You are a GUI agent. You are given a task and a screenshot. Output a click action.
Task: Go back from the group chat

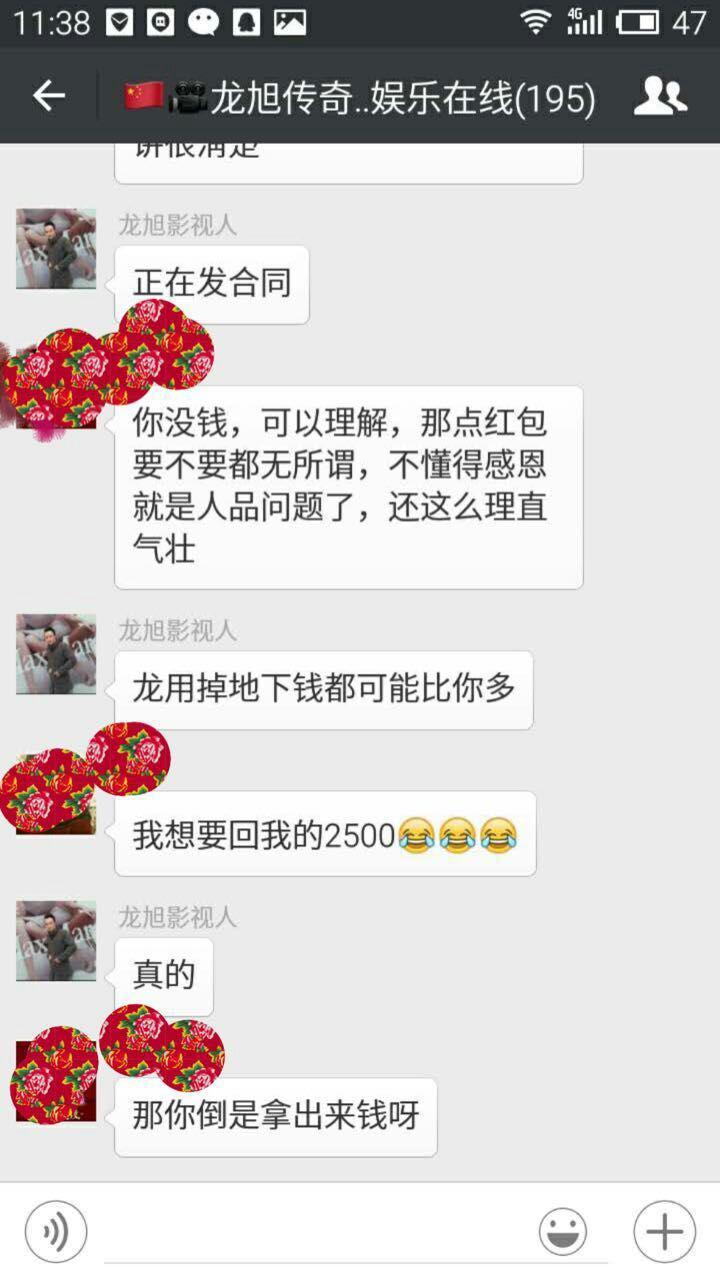click(x=48, y=97)
